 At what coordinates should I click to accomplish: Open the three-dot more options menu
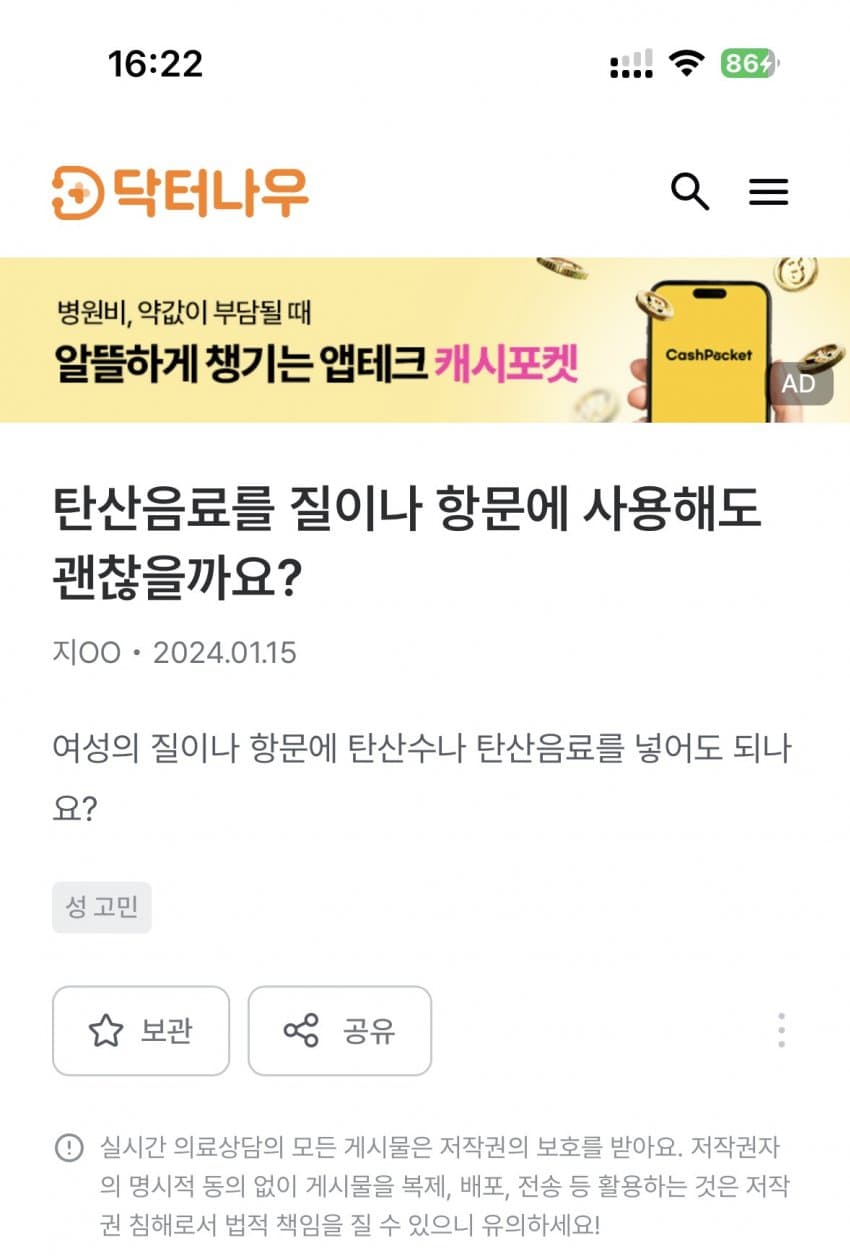[781, 1030]
